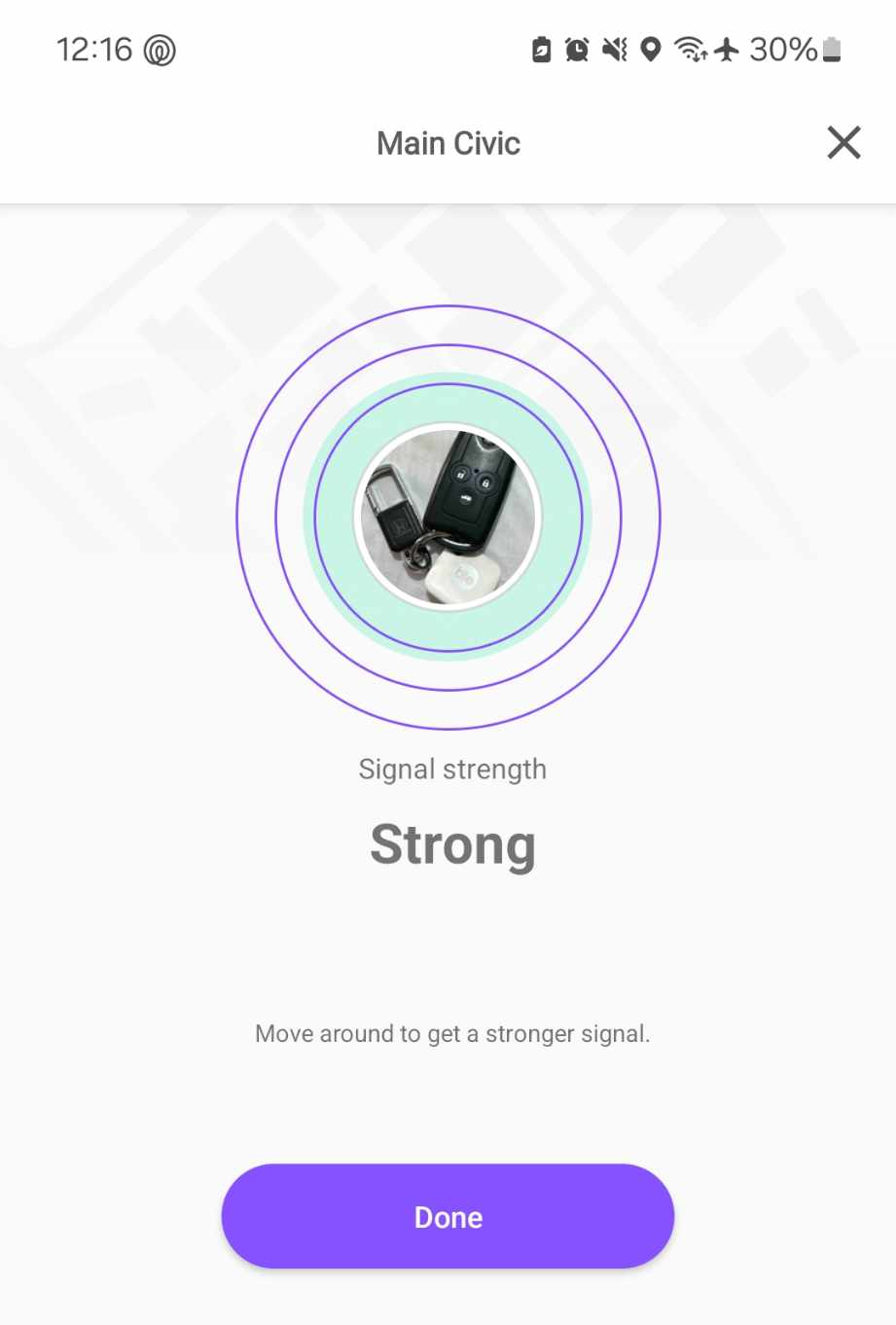The width and height of the screenshot is (896, 1325).
Task: Close the Main Civic signal screen
Action: coord(843,143)
